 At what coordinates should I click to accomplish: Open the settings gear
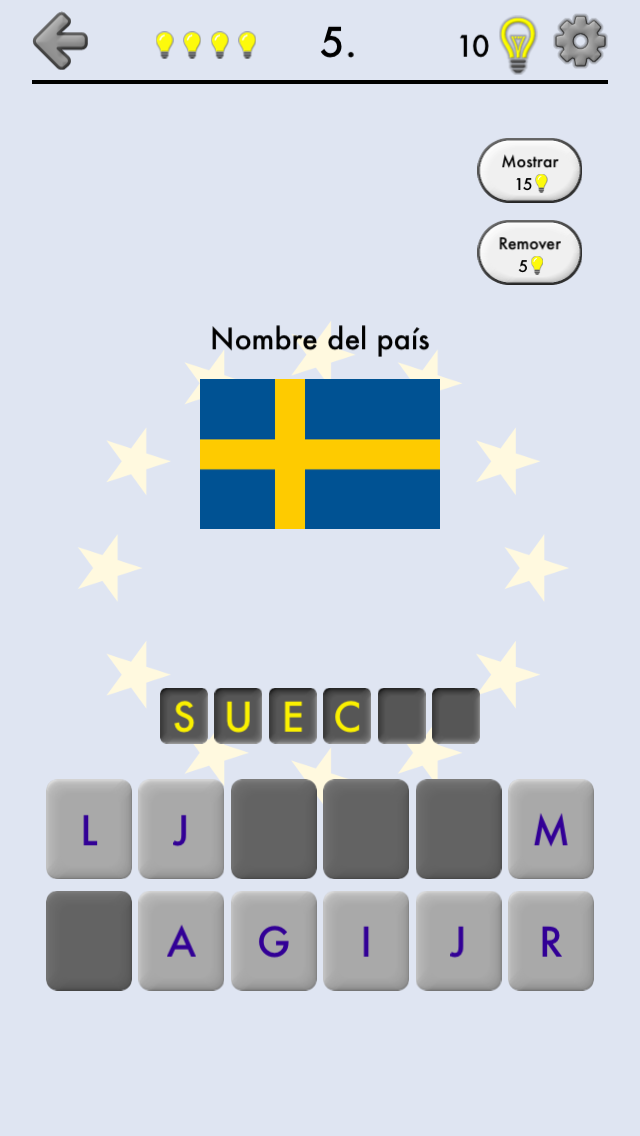point(580,42)
